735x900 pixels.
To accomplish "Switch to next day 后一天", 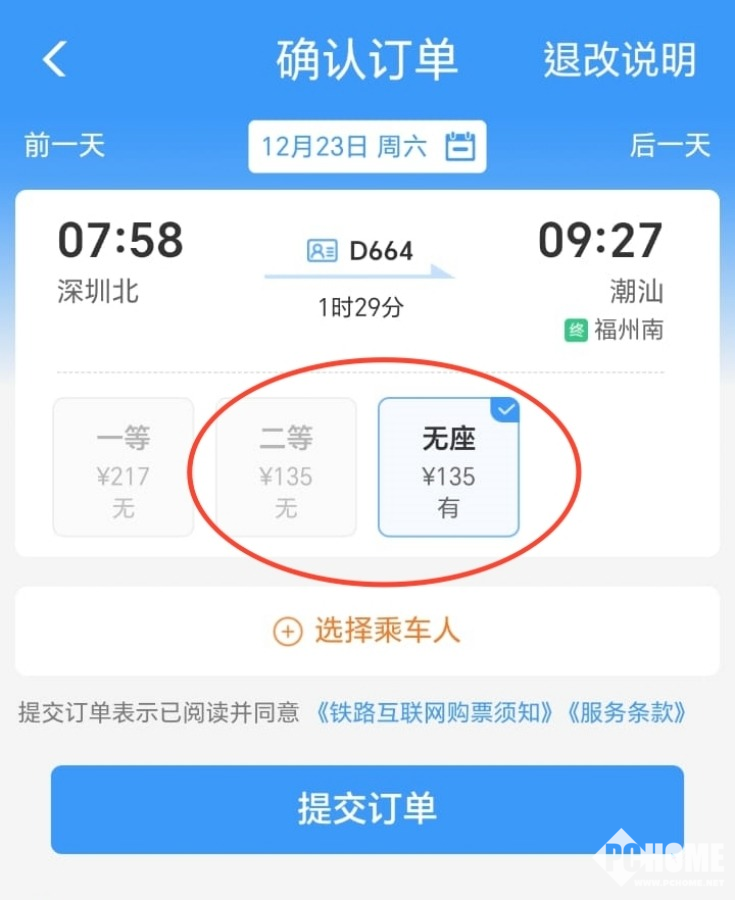I will pyautogui.click(x=669, y=146).
